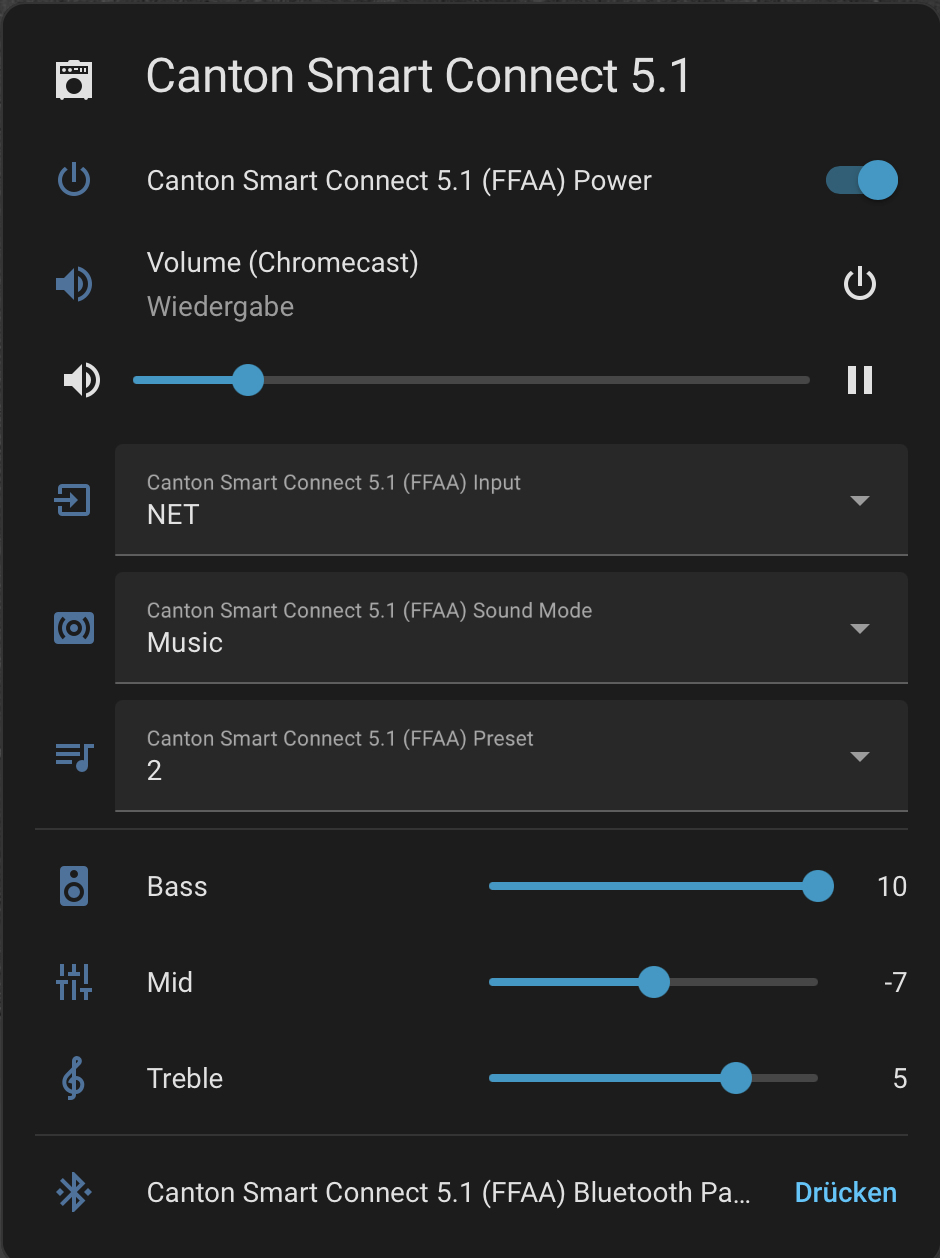Turn off the Chromecast media player
940x1258 pixels.
[x=860, y=285]
